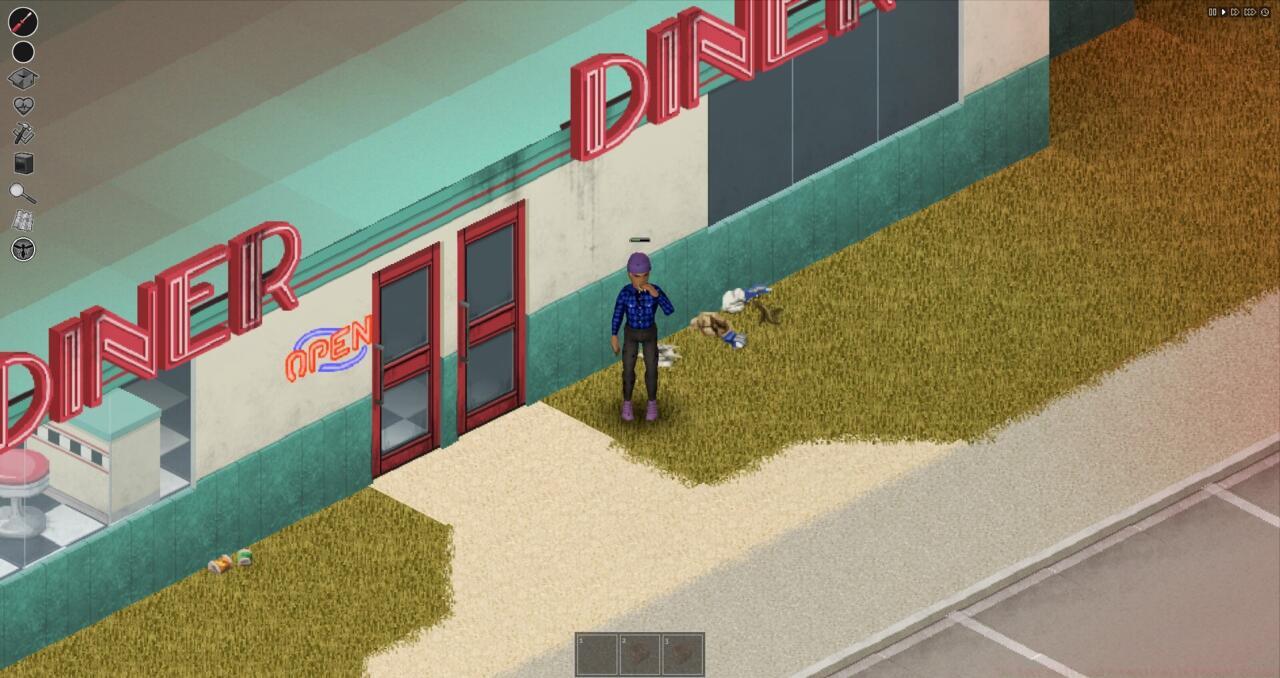Open the folded map

click(23, 221)
